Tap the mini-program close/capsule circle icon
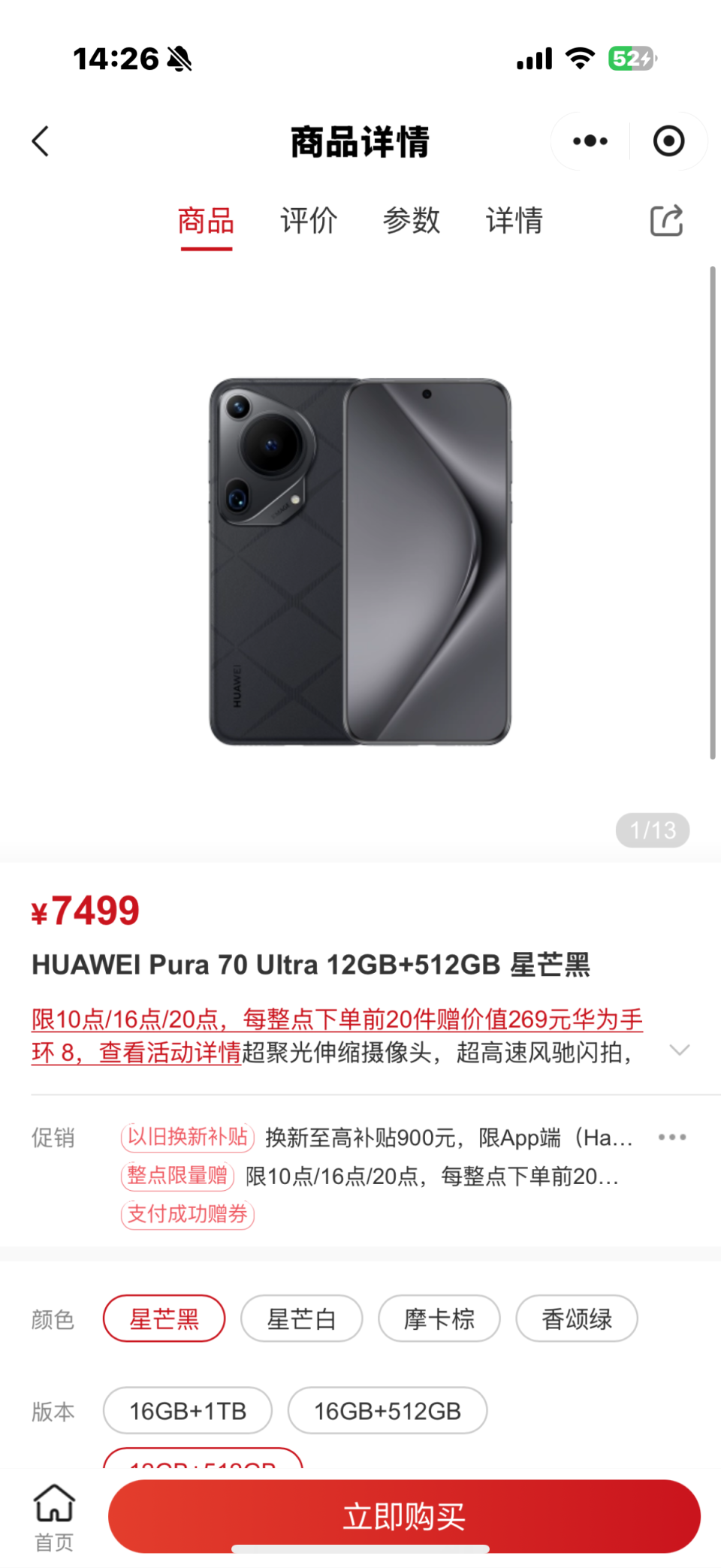Image resolution: width=721 pixels, height=1568 pixels. pos(669,141)
